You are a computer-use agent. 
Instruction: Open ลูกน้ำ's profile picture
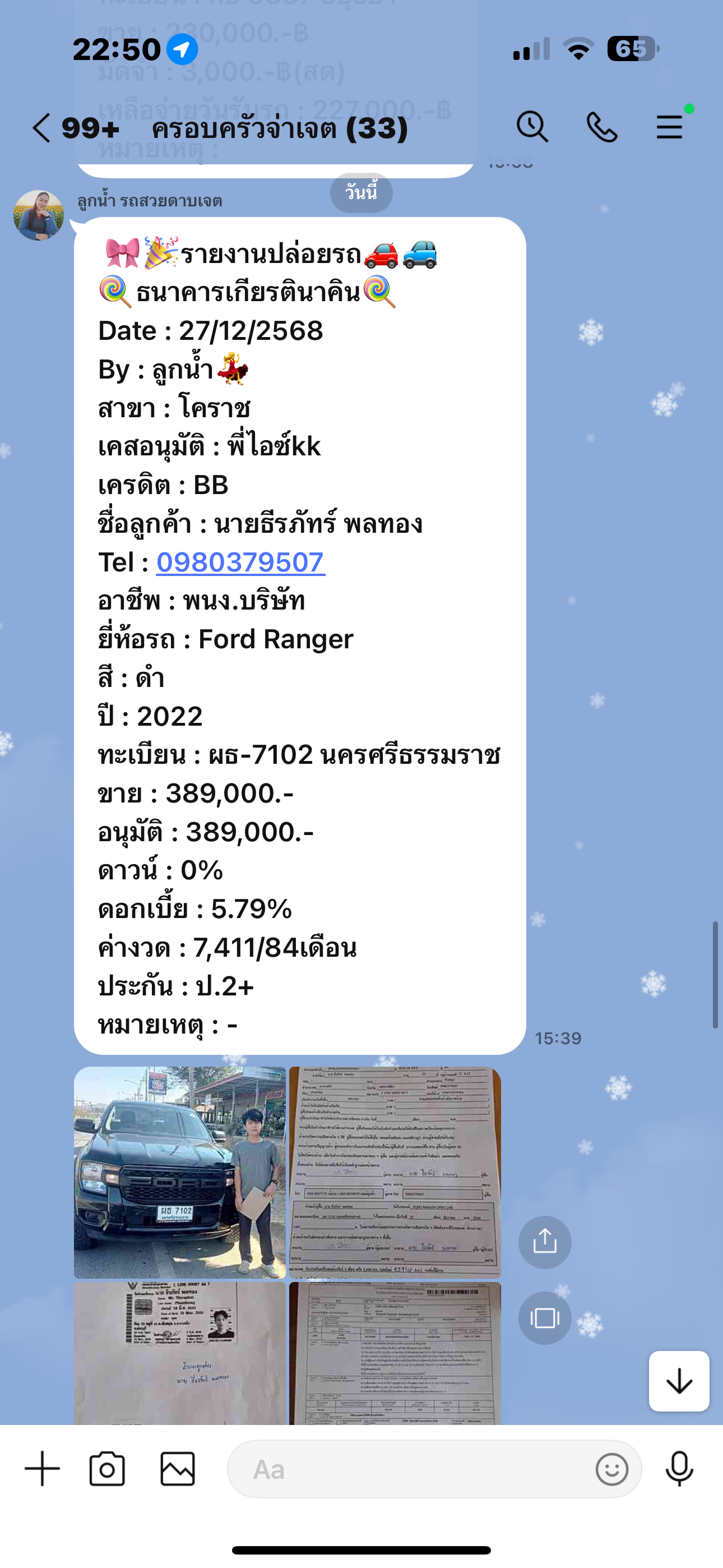coord(39,215)
